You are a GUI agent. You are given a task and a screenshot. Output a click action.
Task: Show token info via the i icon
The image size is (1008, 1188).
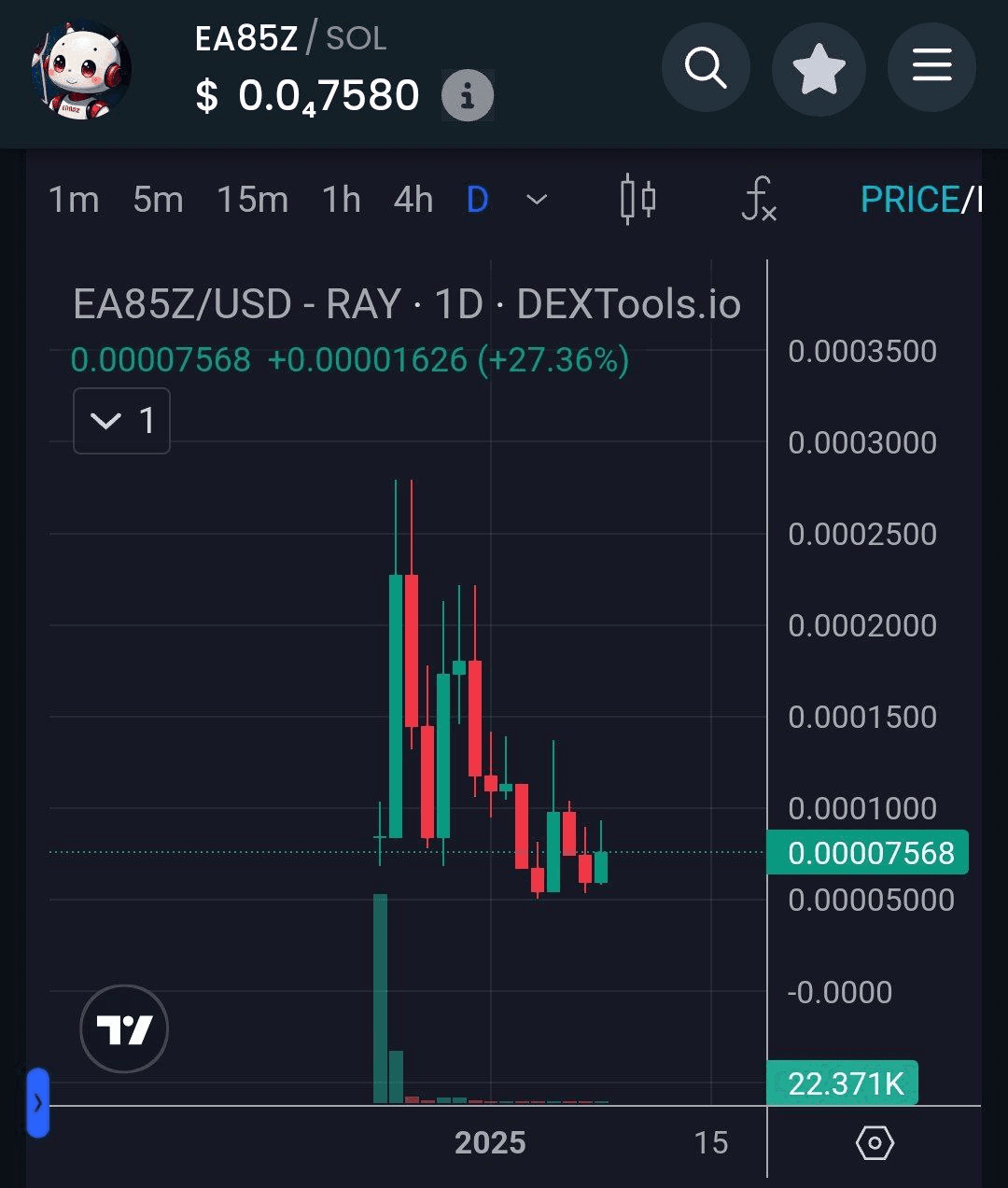coord(467,95)
